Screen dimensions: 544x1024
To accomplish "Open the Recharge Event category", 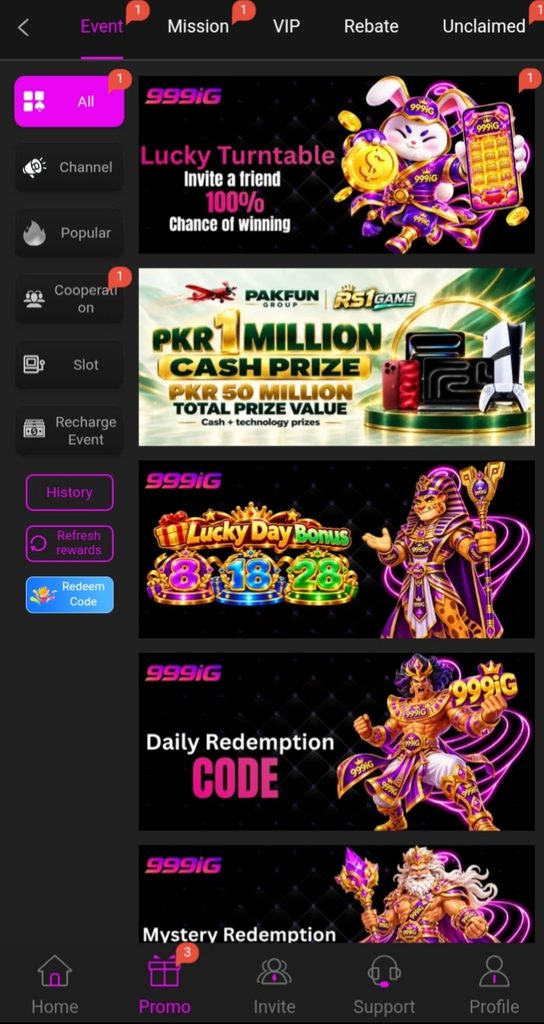I will click(69, 431).
